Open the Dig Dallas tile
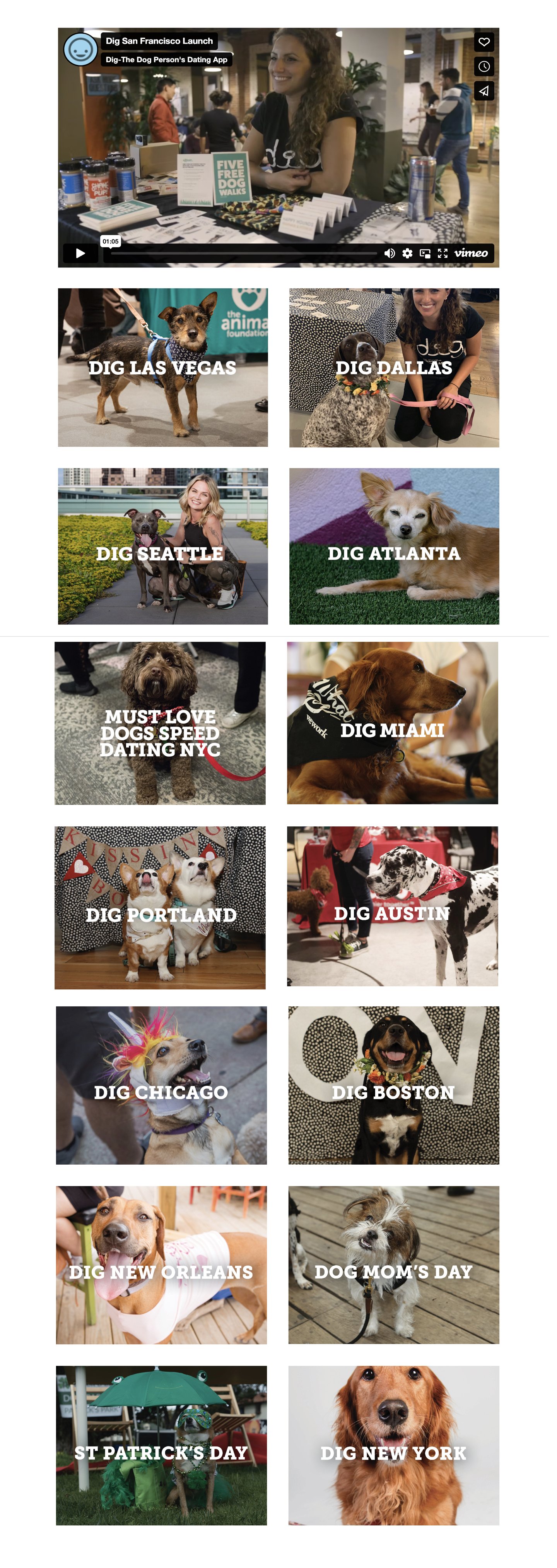This screenshot has width=557, height=1568. pyautogui.click(x=394, y=368)
